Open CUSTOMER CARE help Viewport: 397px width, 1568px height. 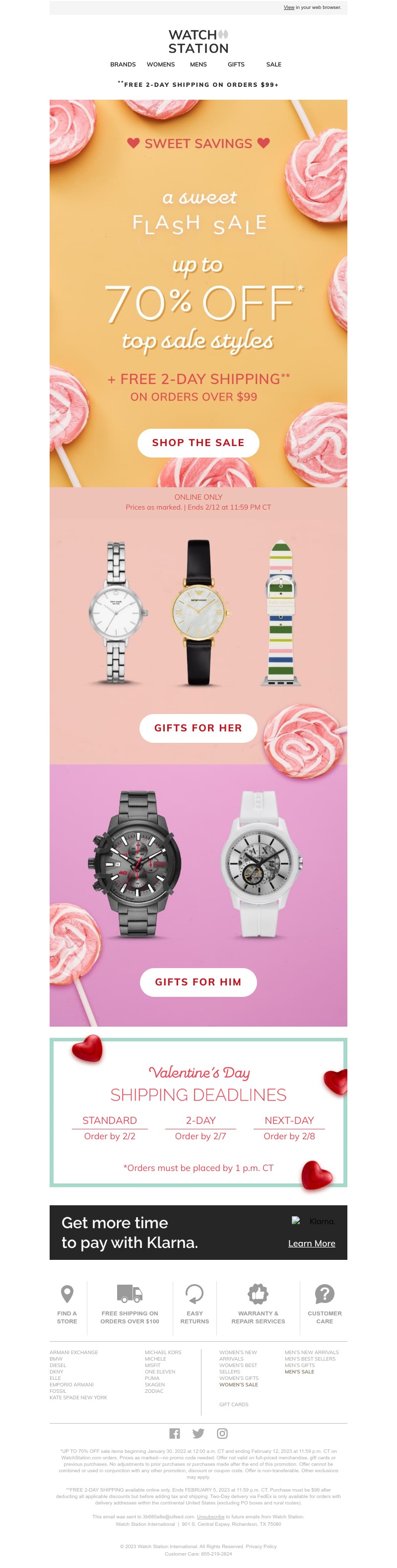click(325, 1305)
